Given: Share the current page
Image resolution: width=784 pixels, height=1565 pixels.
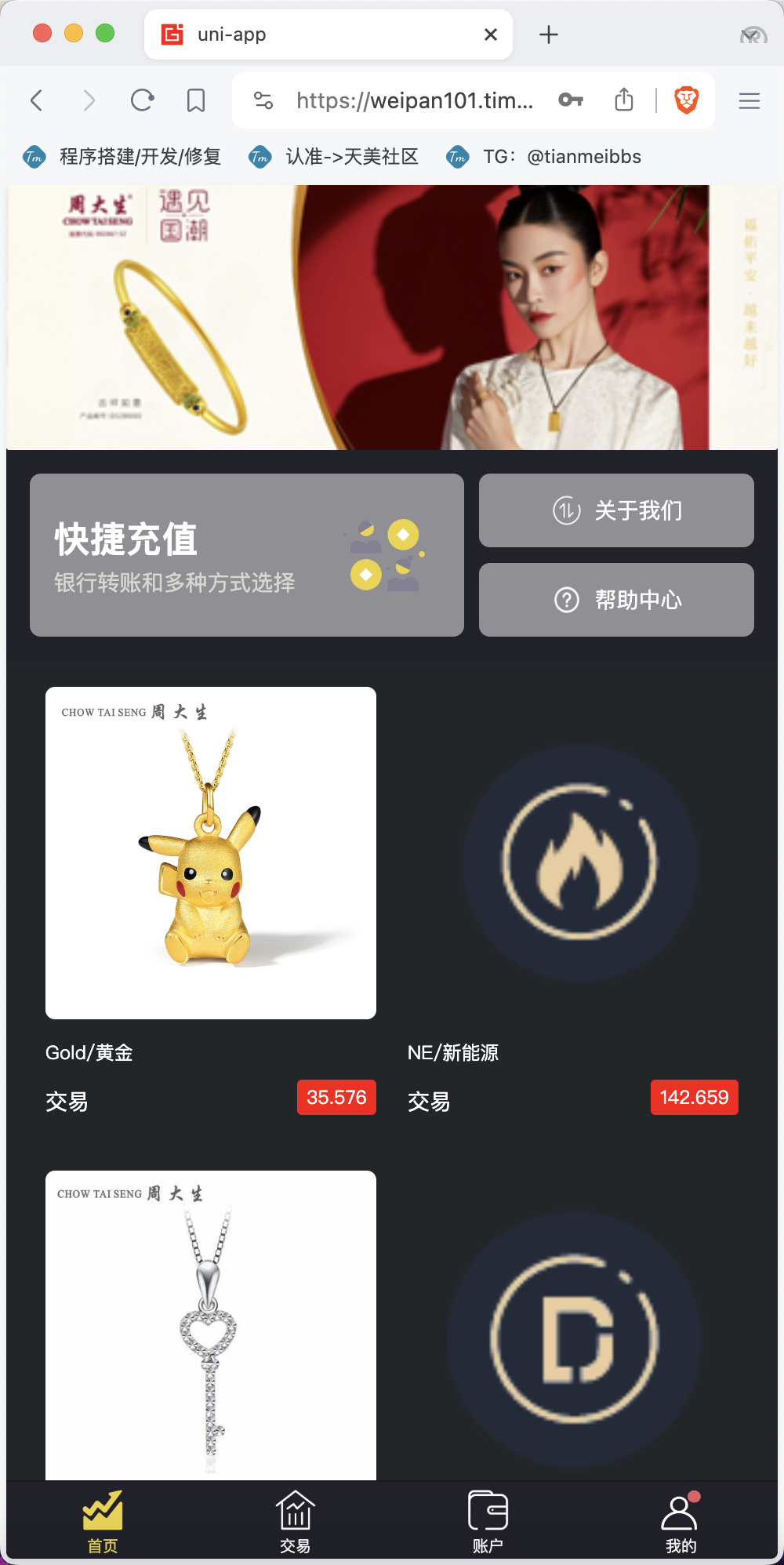Looking at the screenshot, I should [624, 100].
